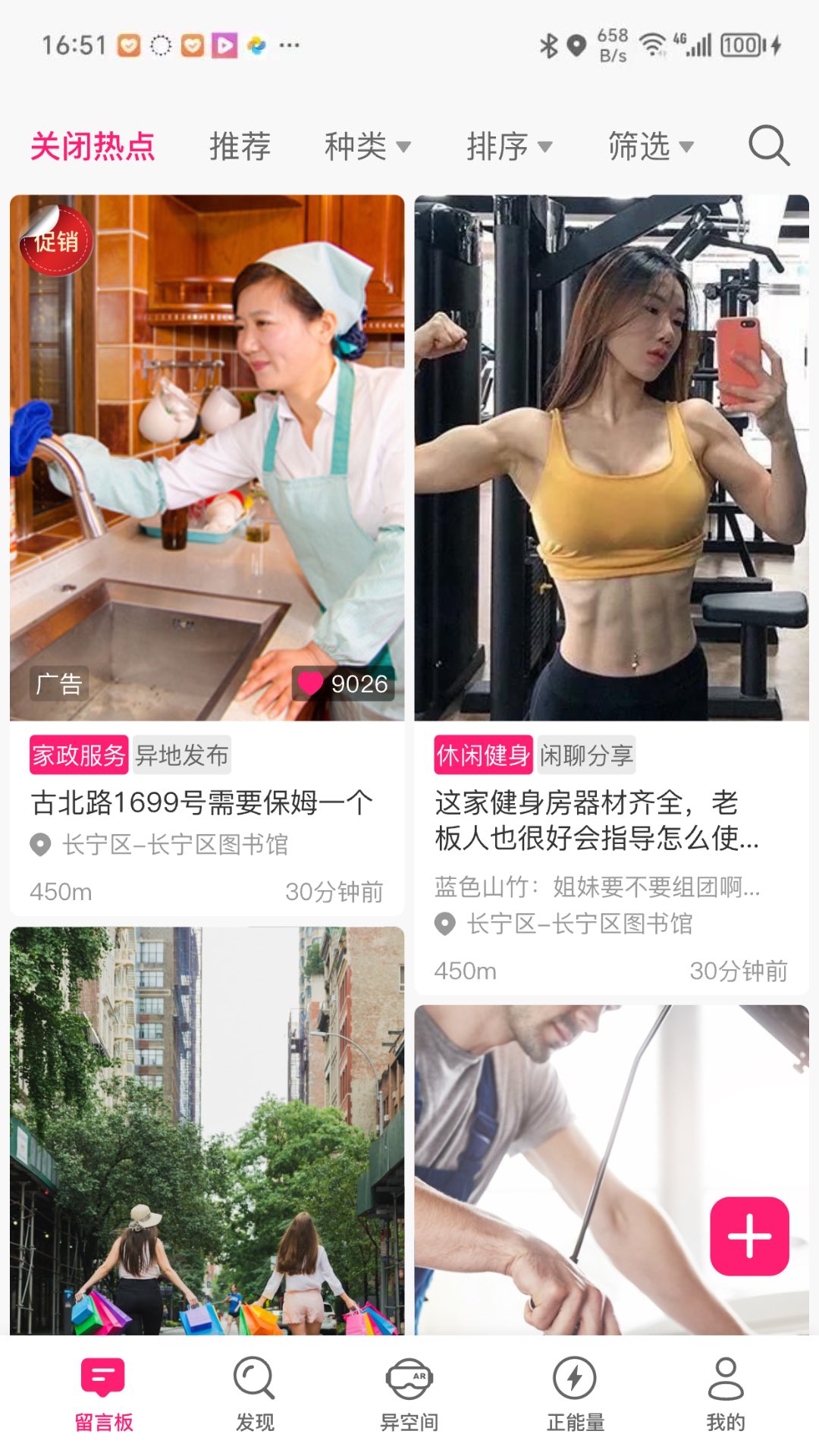Expand the 种类 dropdown

pyautogui.click(x=367, y=146)
